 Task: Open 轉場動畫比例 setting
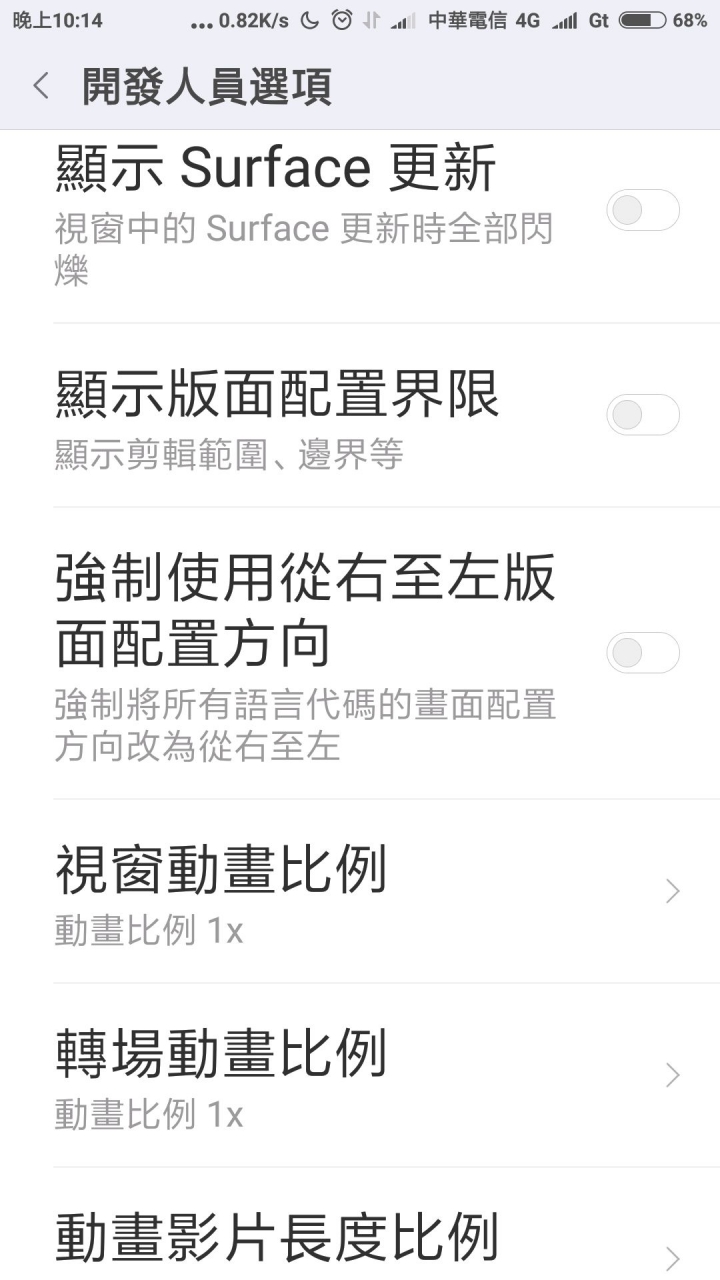tap(360, 1075)
